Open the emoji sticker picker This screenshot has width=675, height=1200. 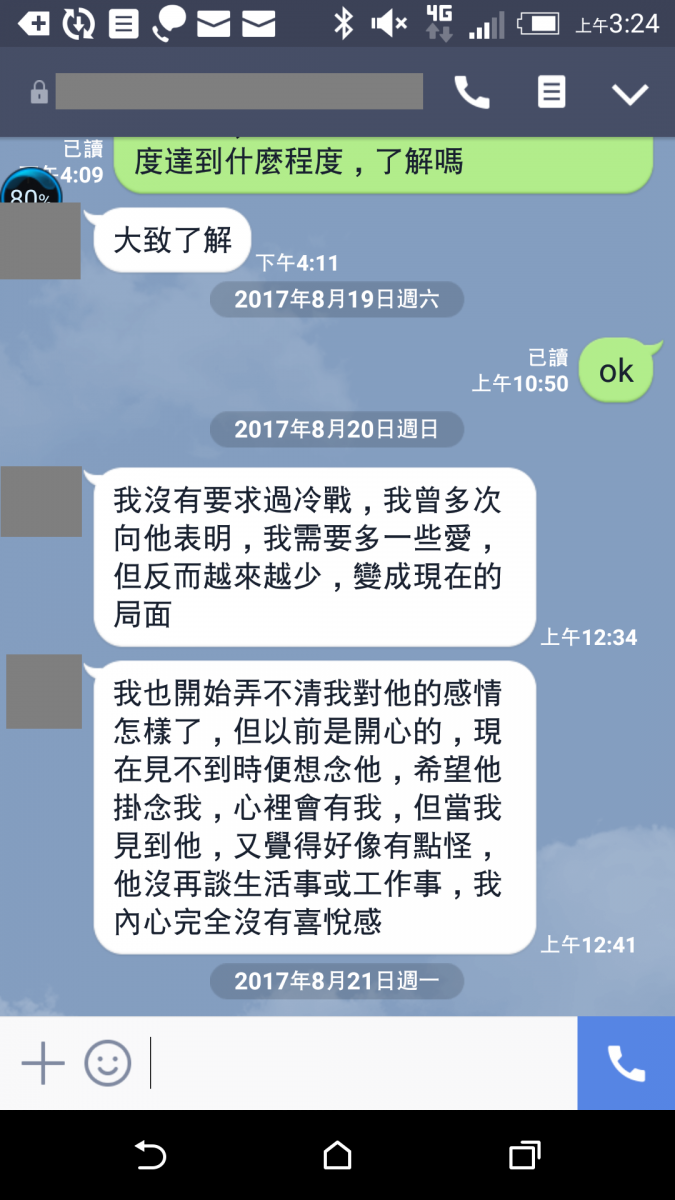point(107,1063)
